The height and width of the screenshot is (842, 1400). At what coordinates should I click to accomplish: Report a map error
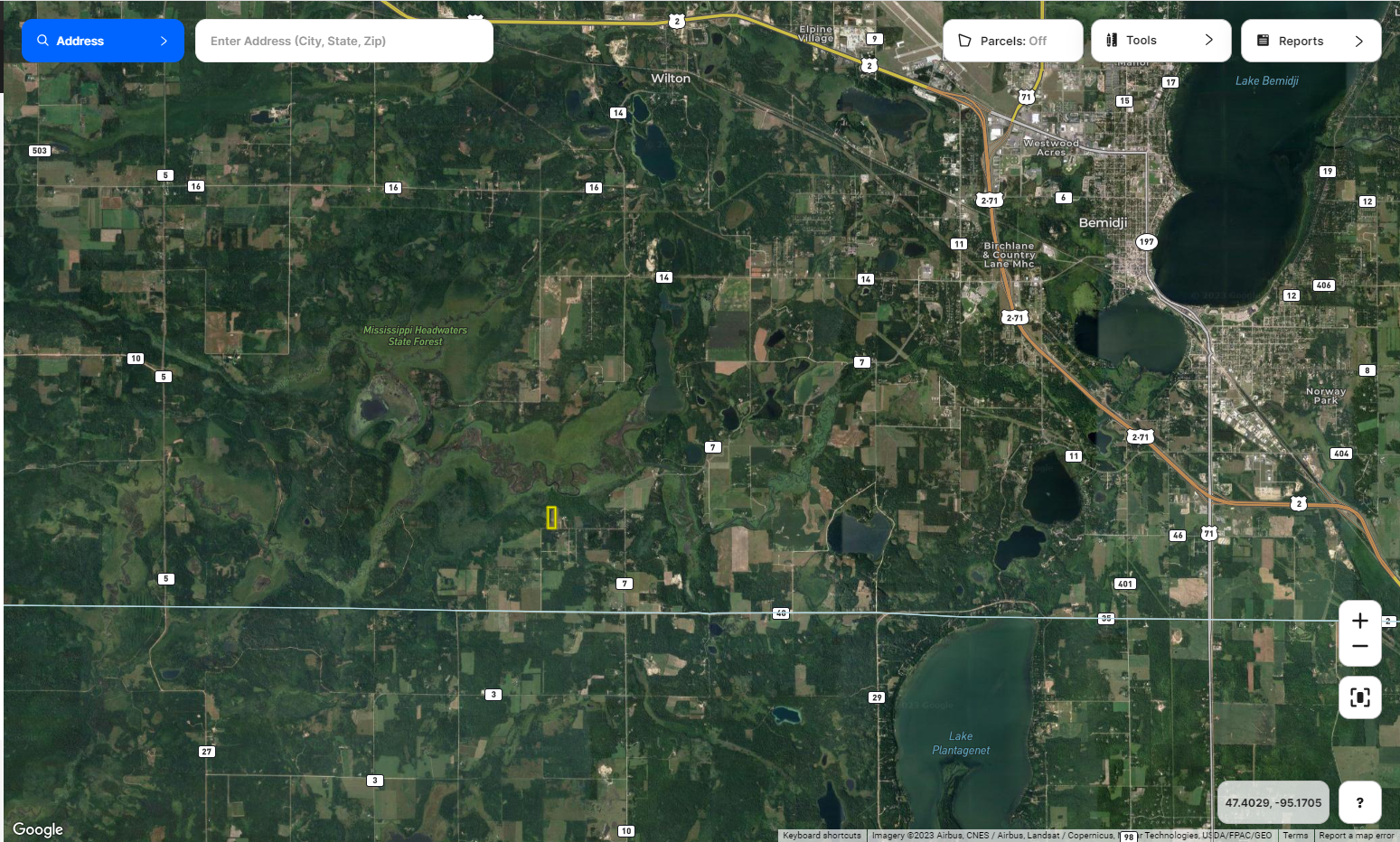click(1356, 836)
